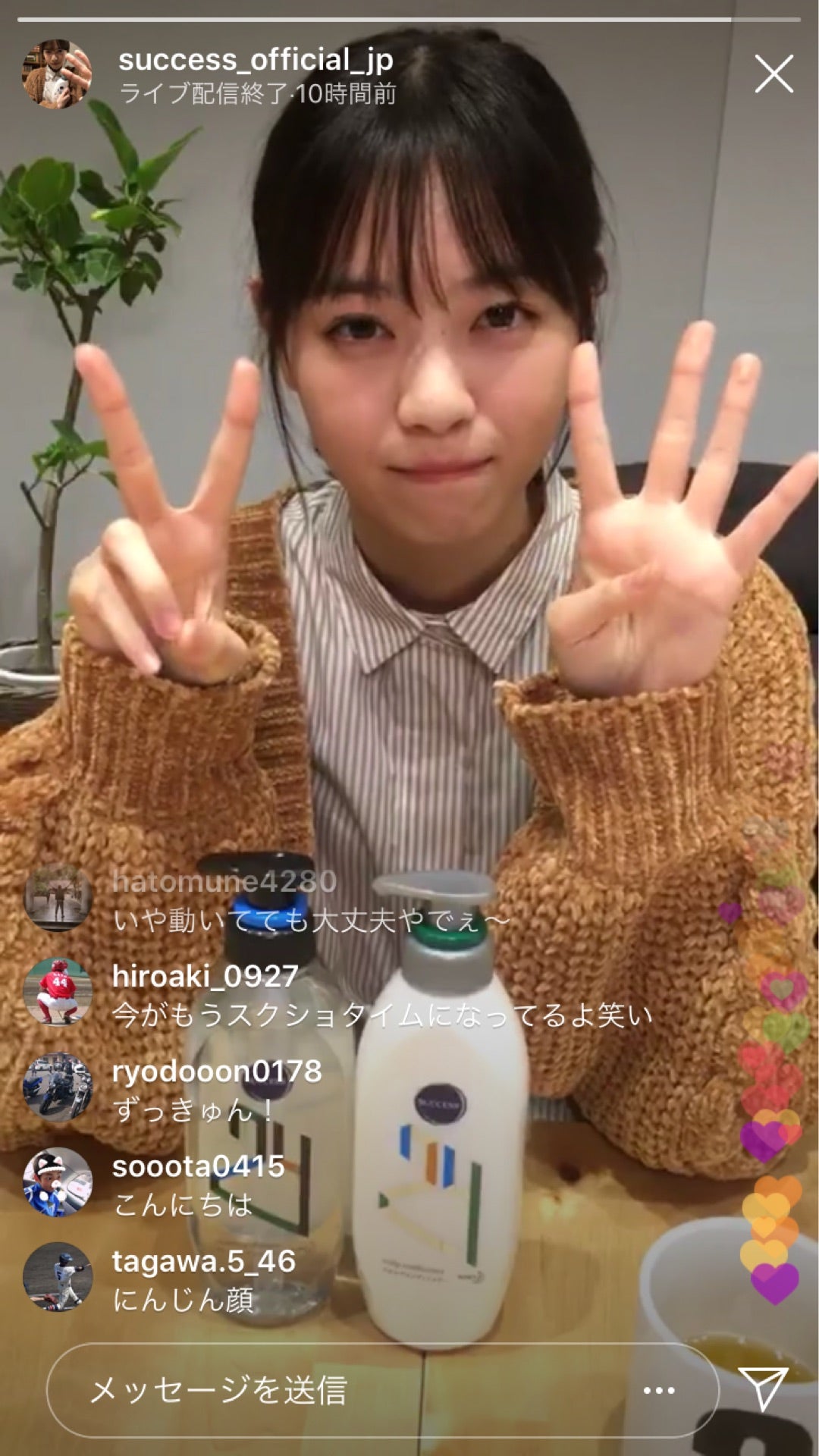Open hatomune4280's comment profile
The height and width of the screenshot is (1456, 819).
click(x=58, y=896)
